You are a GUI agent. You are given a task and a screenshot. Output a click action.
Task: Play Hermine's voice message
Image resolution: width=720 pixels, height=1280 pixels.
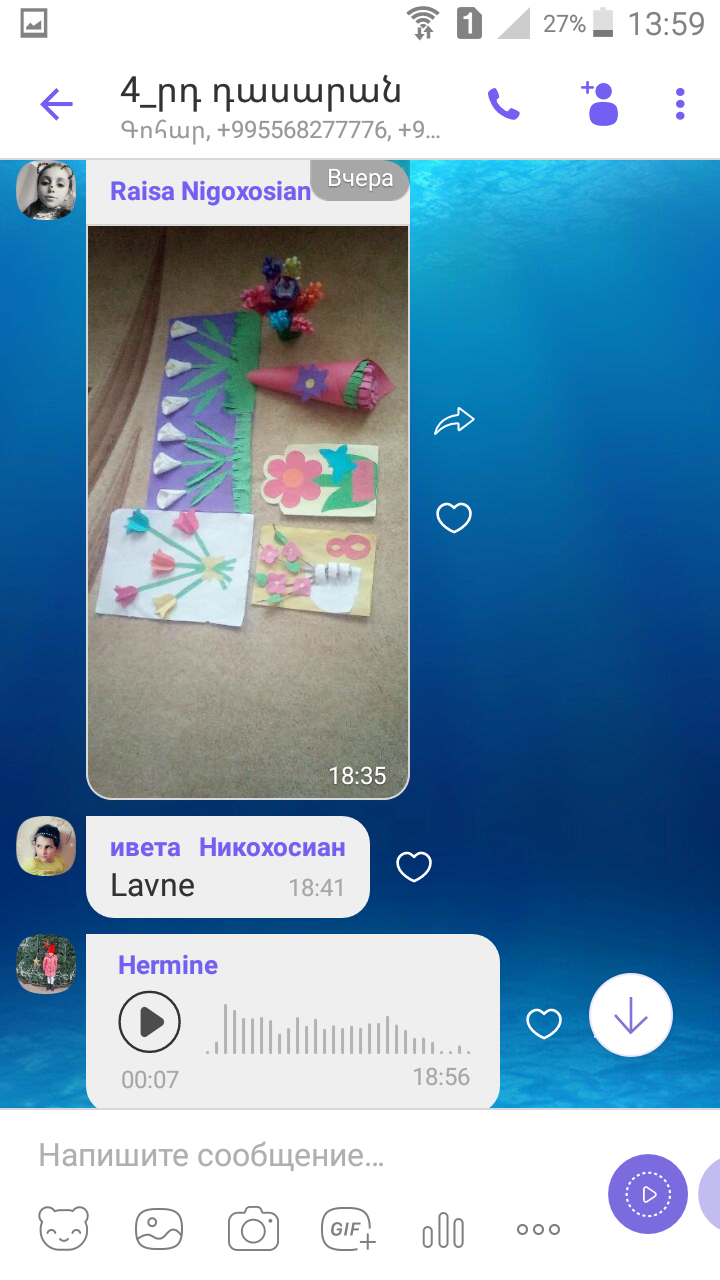point(150,1022)
